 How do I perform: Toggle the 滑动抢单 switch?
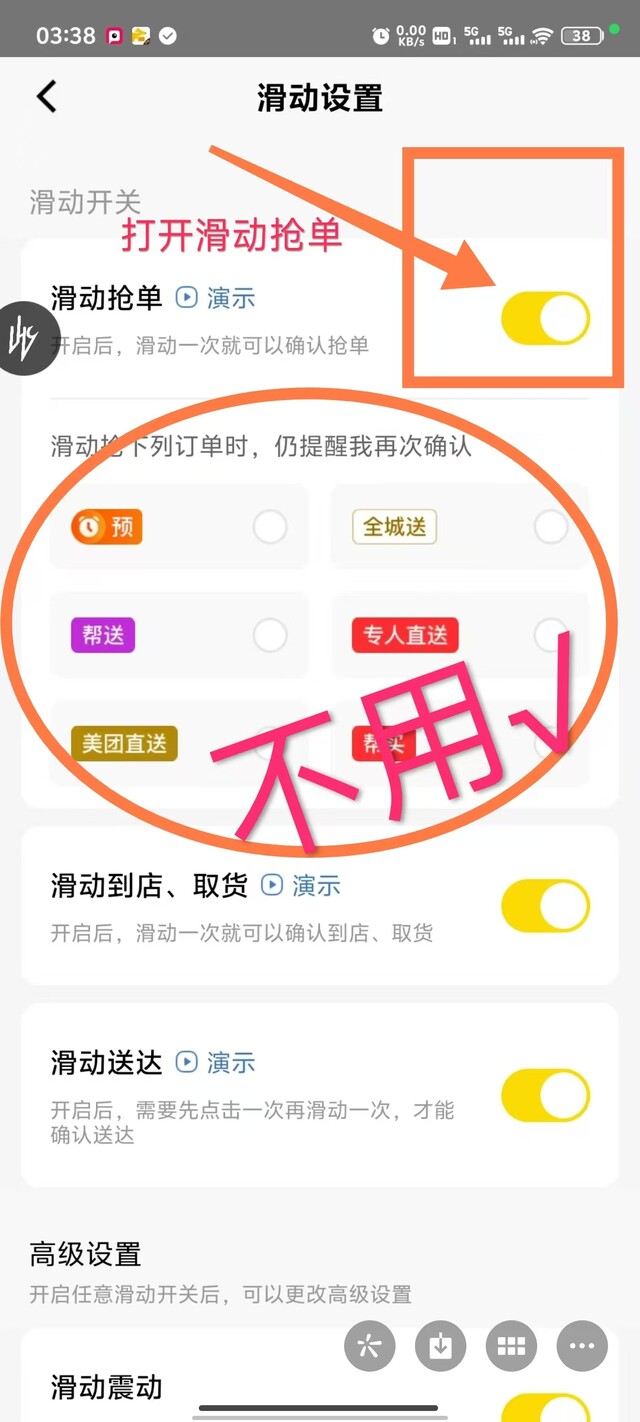[545, 319]
